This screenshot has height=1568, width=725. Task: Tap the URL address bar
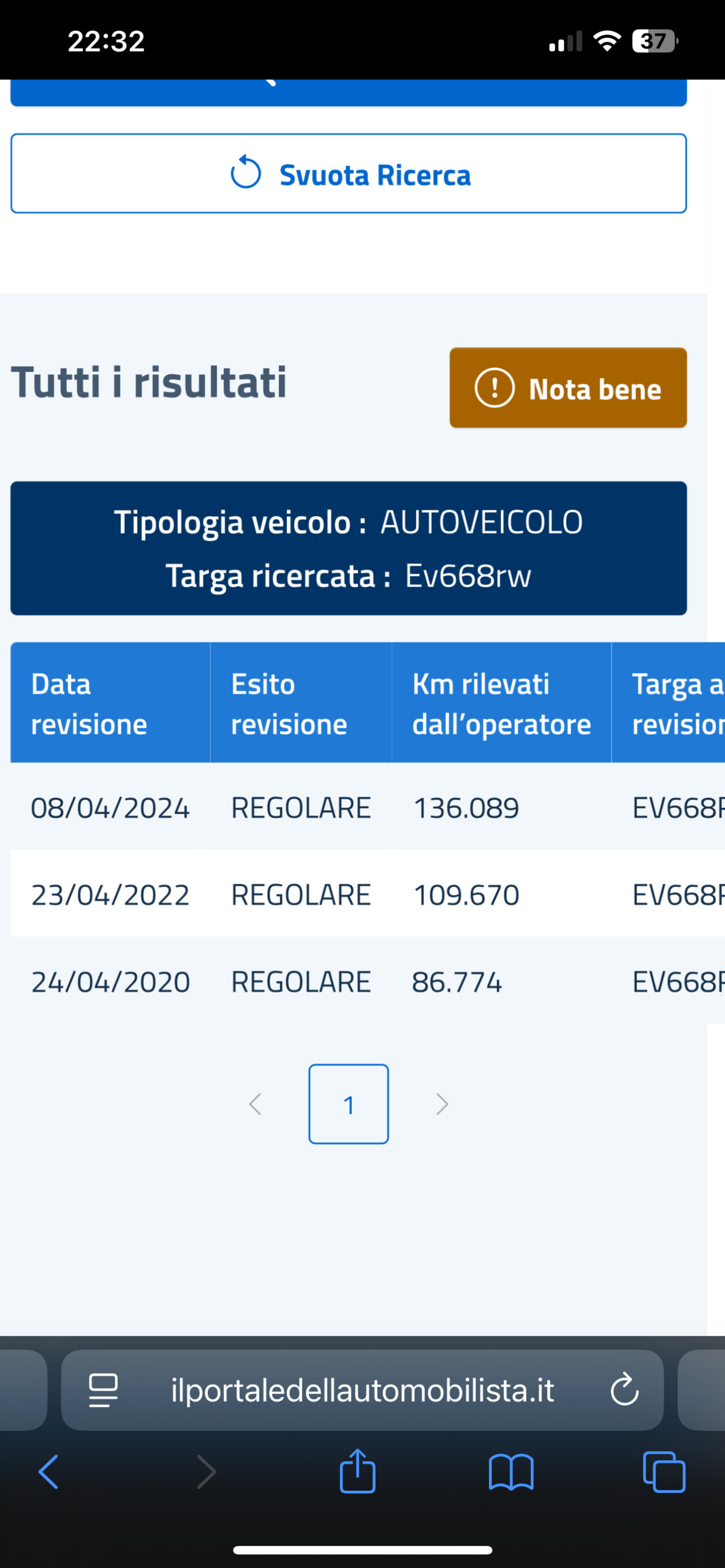pos(362,1390)
